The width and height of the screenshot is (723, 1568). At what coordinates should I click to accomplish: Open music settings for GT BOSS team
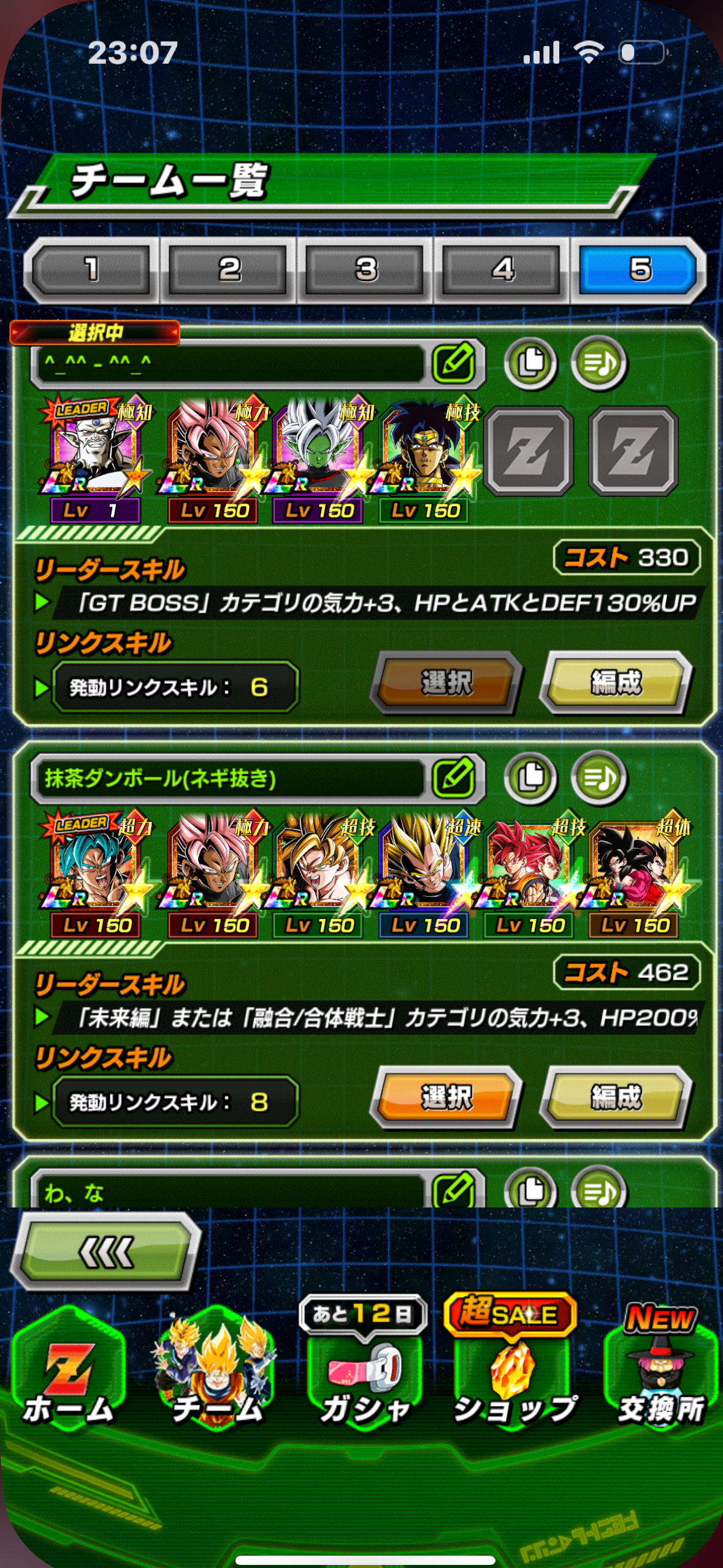(599, 363)
